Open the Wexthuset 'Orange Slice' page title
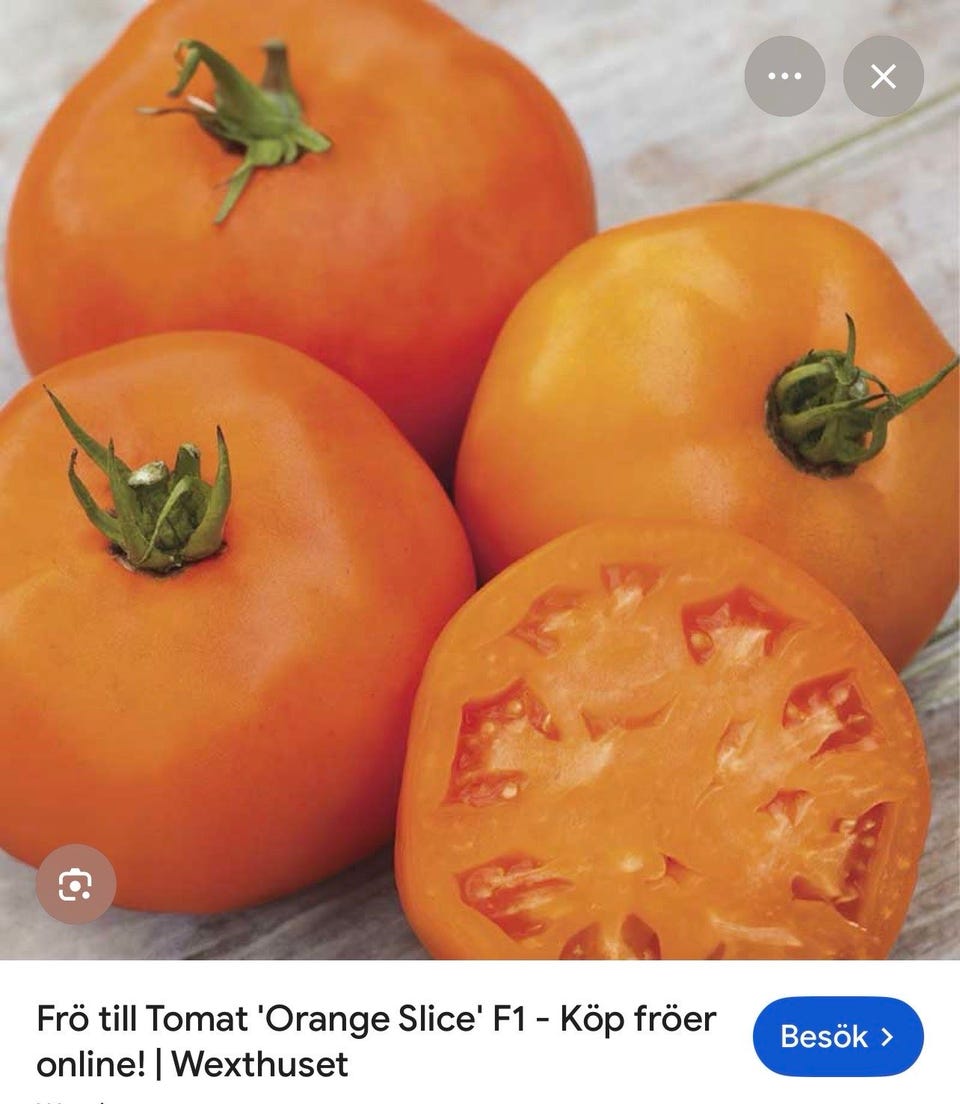Image resolution: width=960 pixels, height=1104 pixels. pos(376,1041)
